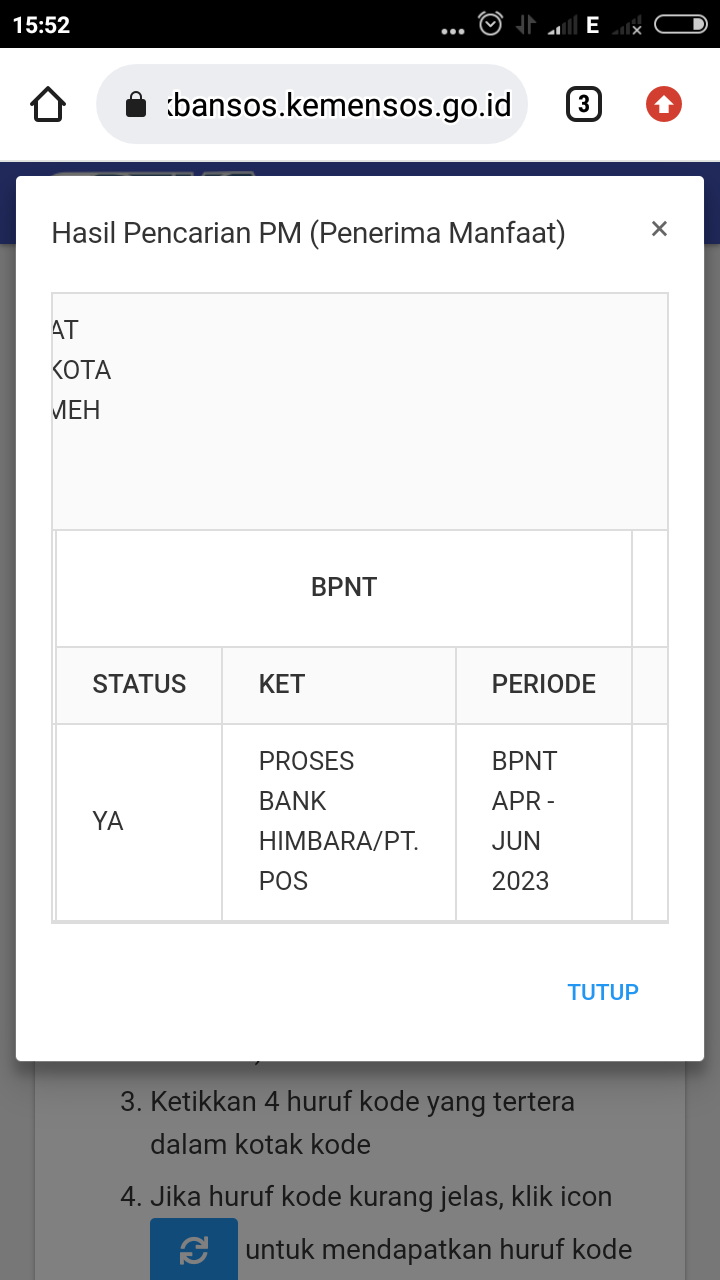Tap the TUTUP button

click(x=603, y=992)
